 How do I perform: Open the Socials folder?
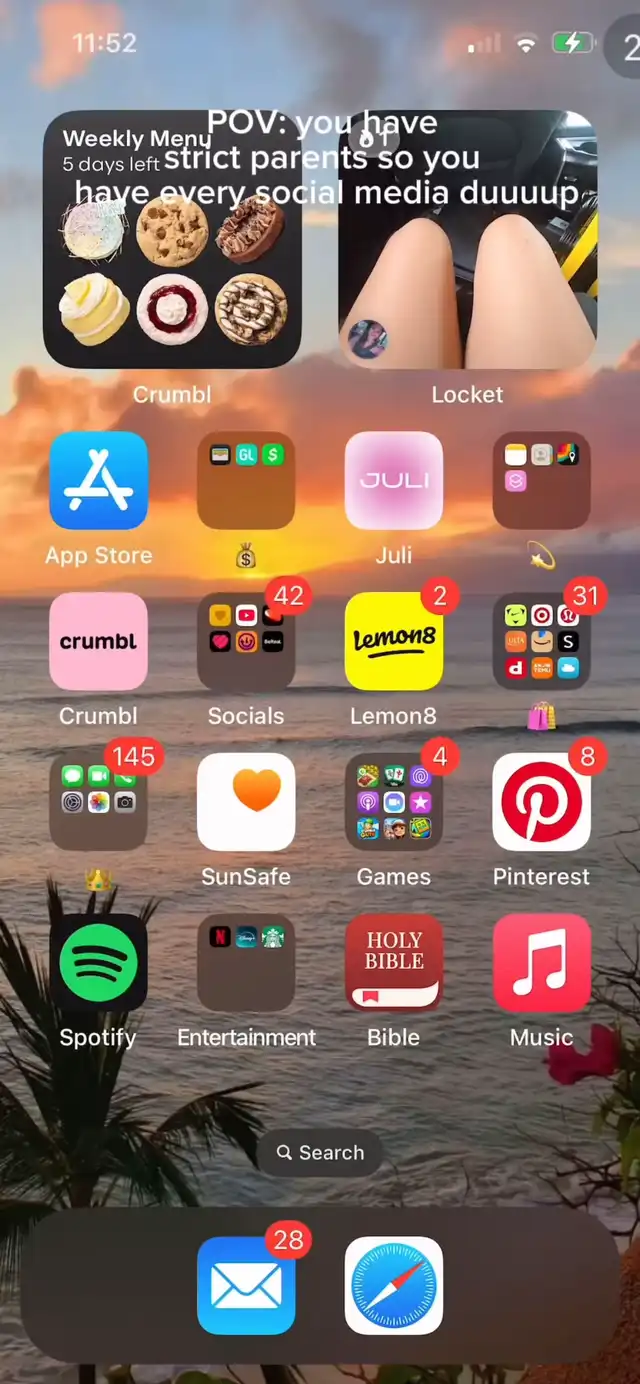246,641
